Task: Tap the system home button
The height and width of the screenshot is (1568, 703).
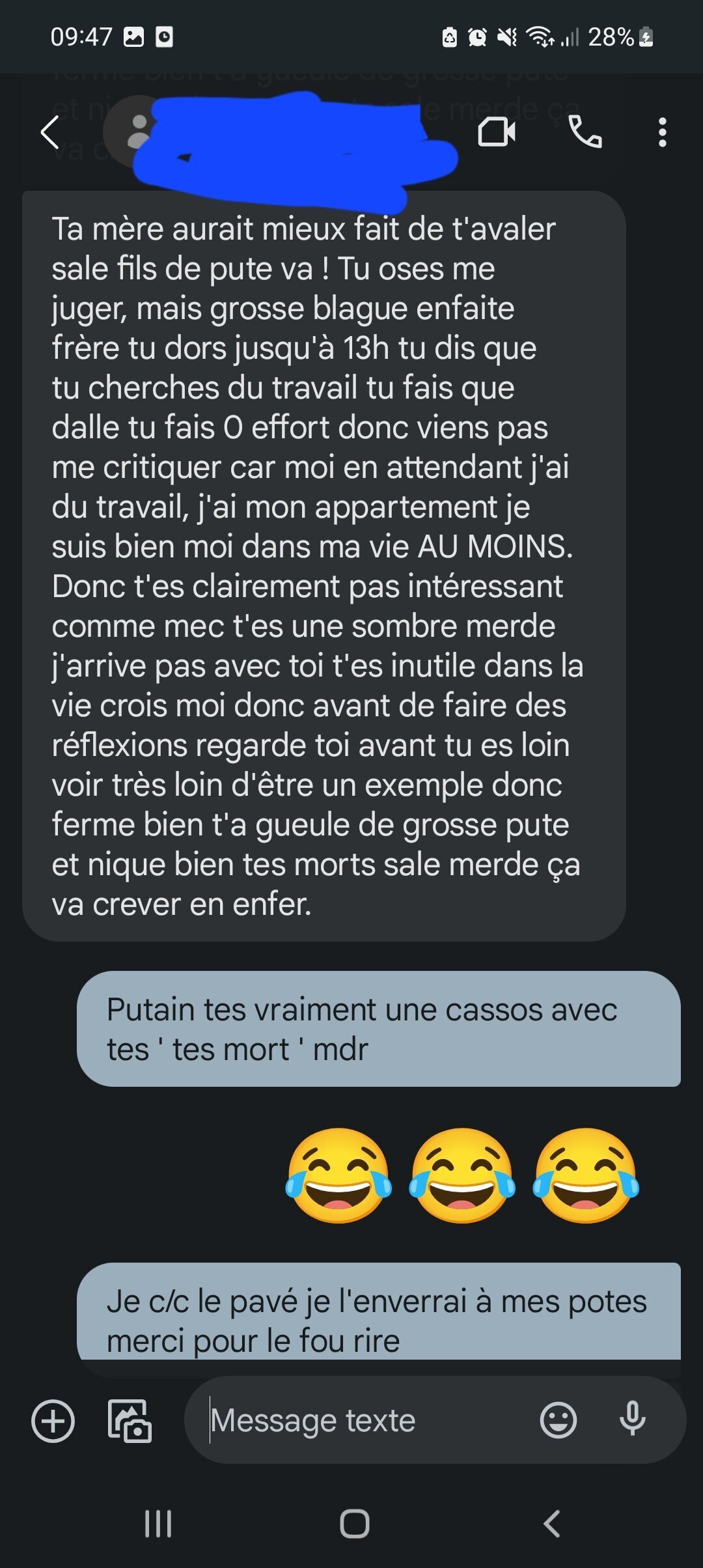Action: pyautogui.click(x=354, y=1524)
